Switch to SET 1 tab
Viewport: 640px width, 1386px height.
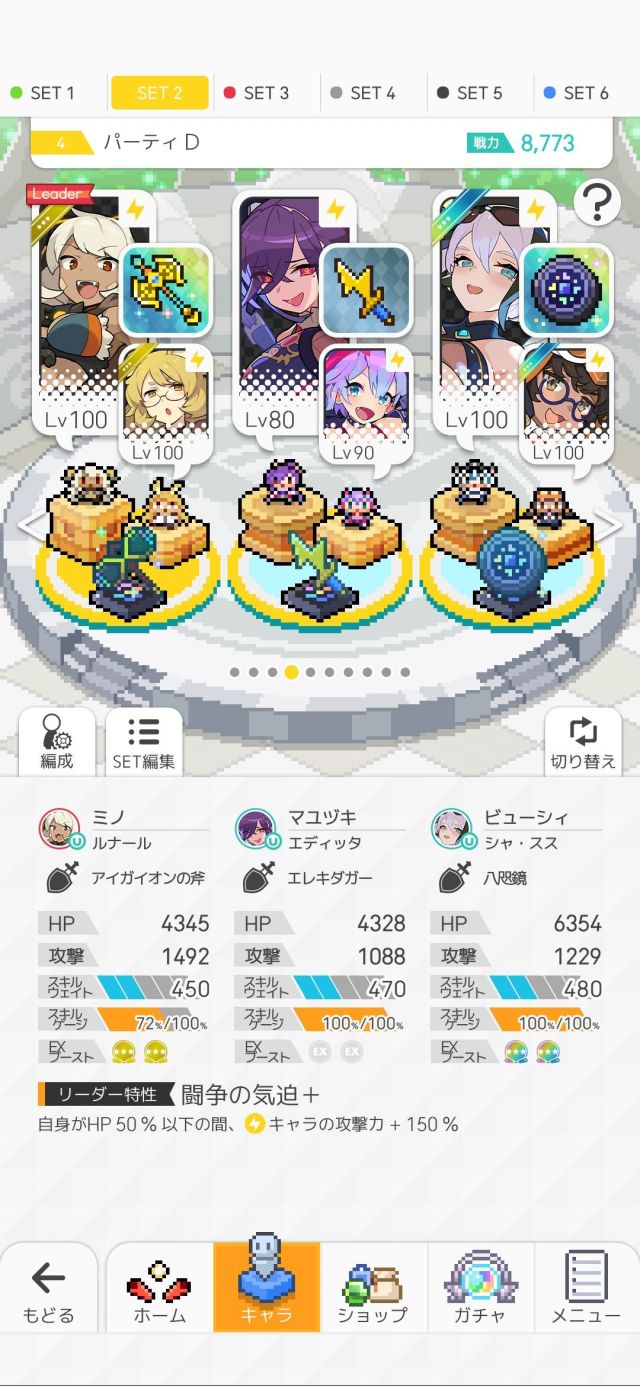pyautogui.click(x=43, y=93)
